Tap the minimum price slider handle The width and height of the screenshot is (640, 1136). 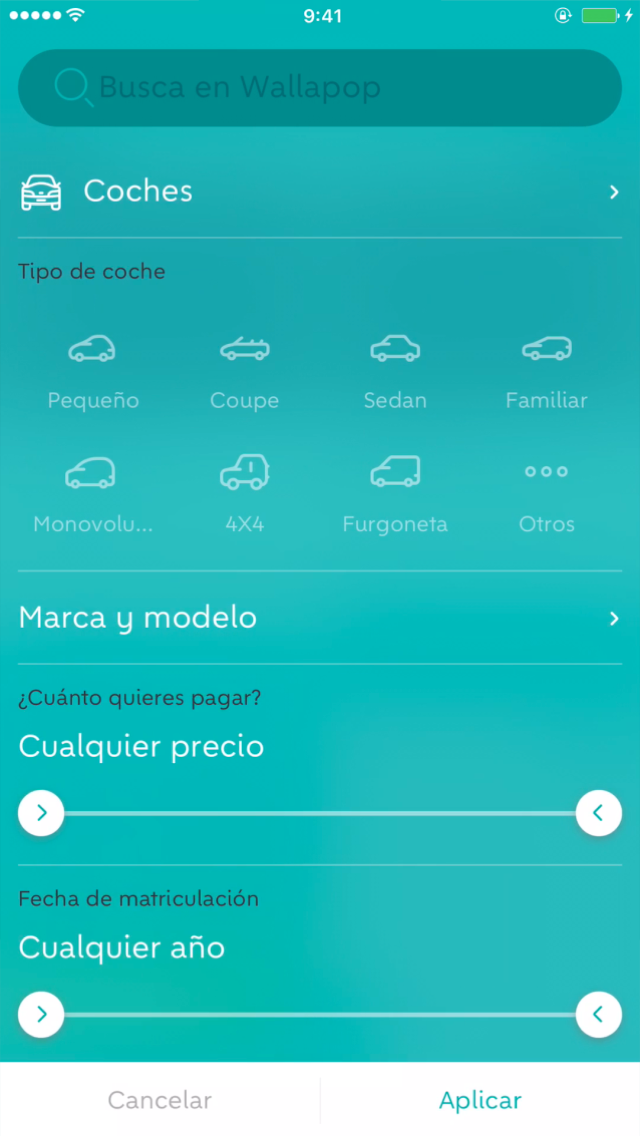click(x=41, y=813)
